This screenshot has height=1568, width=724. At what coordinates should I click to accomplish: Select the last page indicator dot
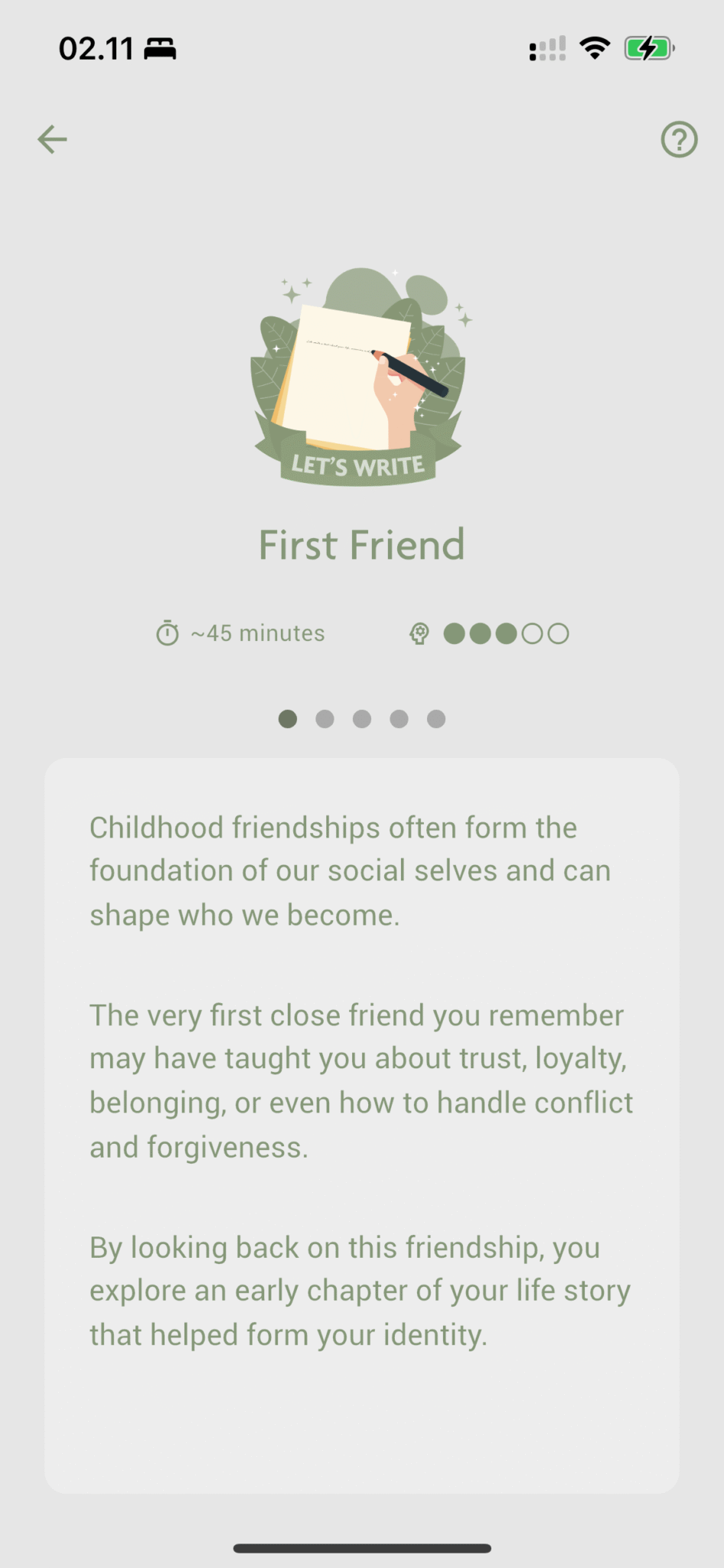[435, 718]
